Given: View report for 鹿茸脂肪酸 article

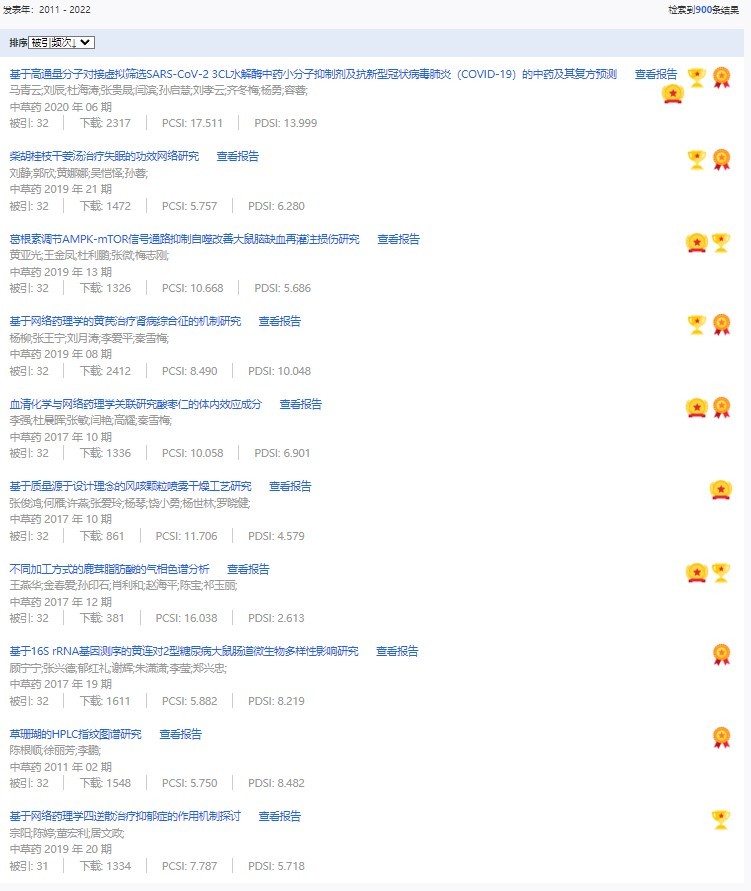Looking at the screenshot, I should (x=248, y=570).
